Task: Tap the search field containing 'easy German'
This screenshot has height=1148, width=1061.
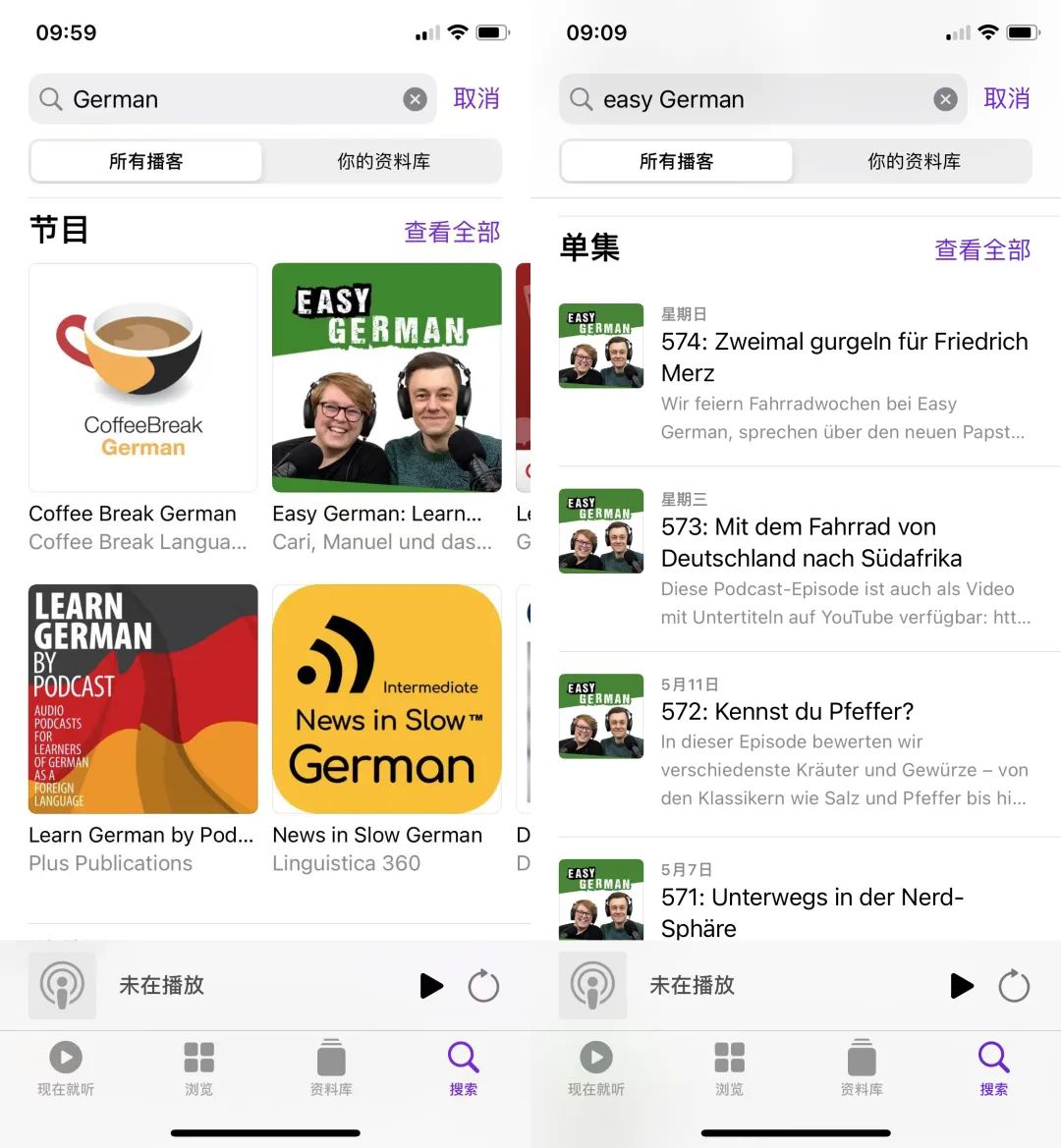Action: (747, 99)
